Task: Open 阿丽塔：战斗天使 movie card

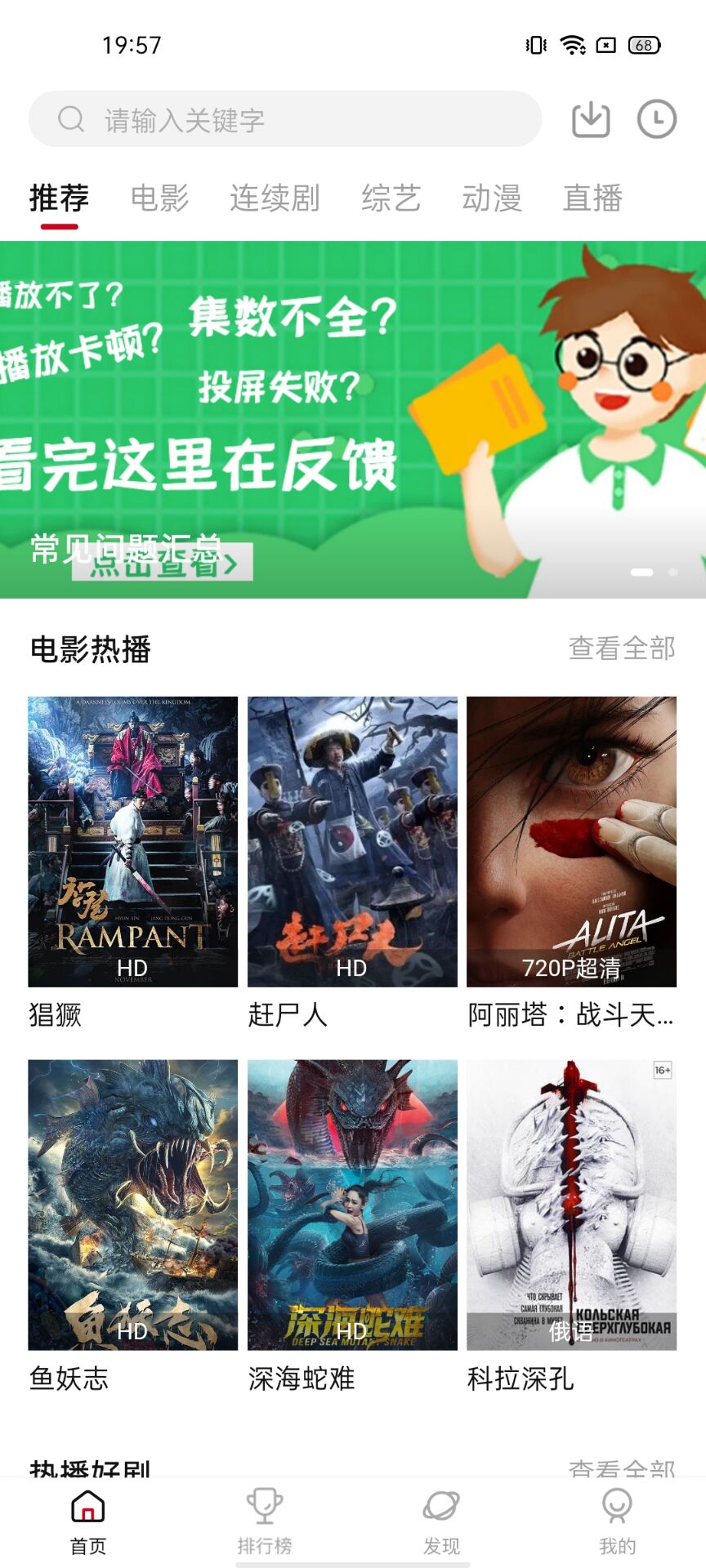Action: [x=571, y=841]
